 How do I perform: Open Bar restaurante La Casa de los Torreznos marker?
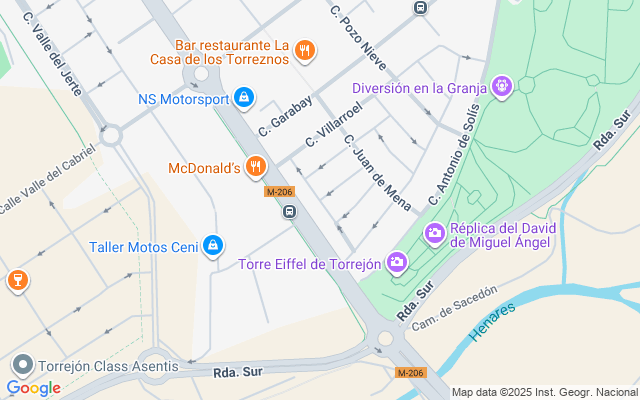click(x=304, y=51)
